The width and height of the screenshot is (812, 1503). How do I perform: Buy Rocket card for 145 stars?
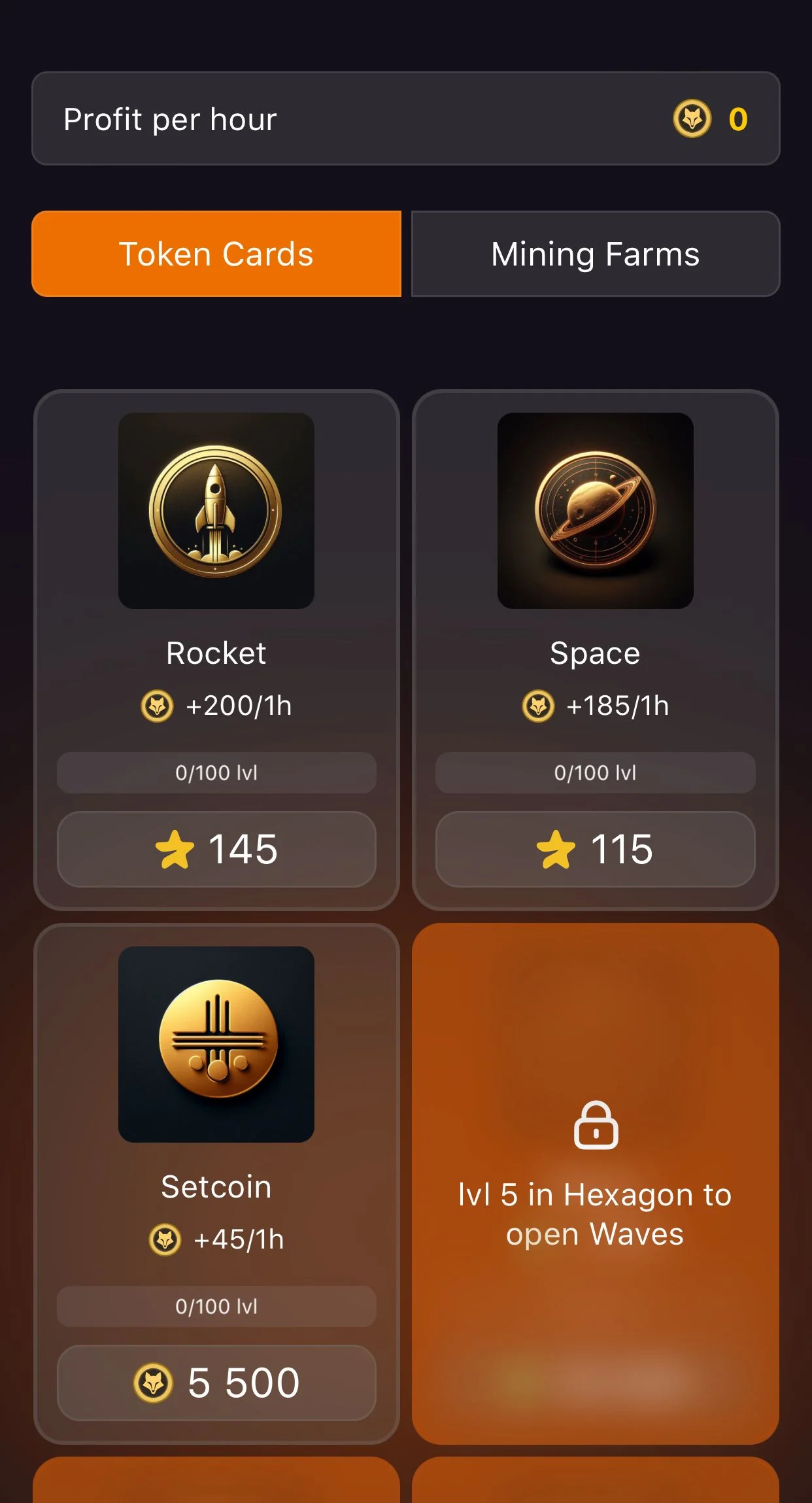click(x=216, y=849)
